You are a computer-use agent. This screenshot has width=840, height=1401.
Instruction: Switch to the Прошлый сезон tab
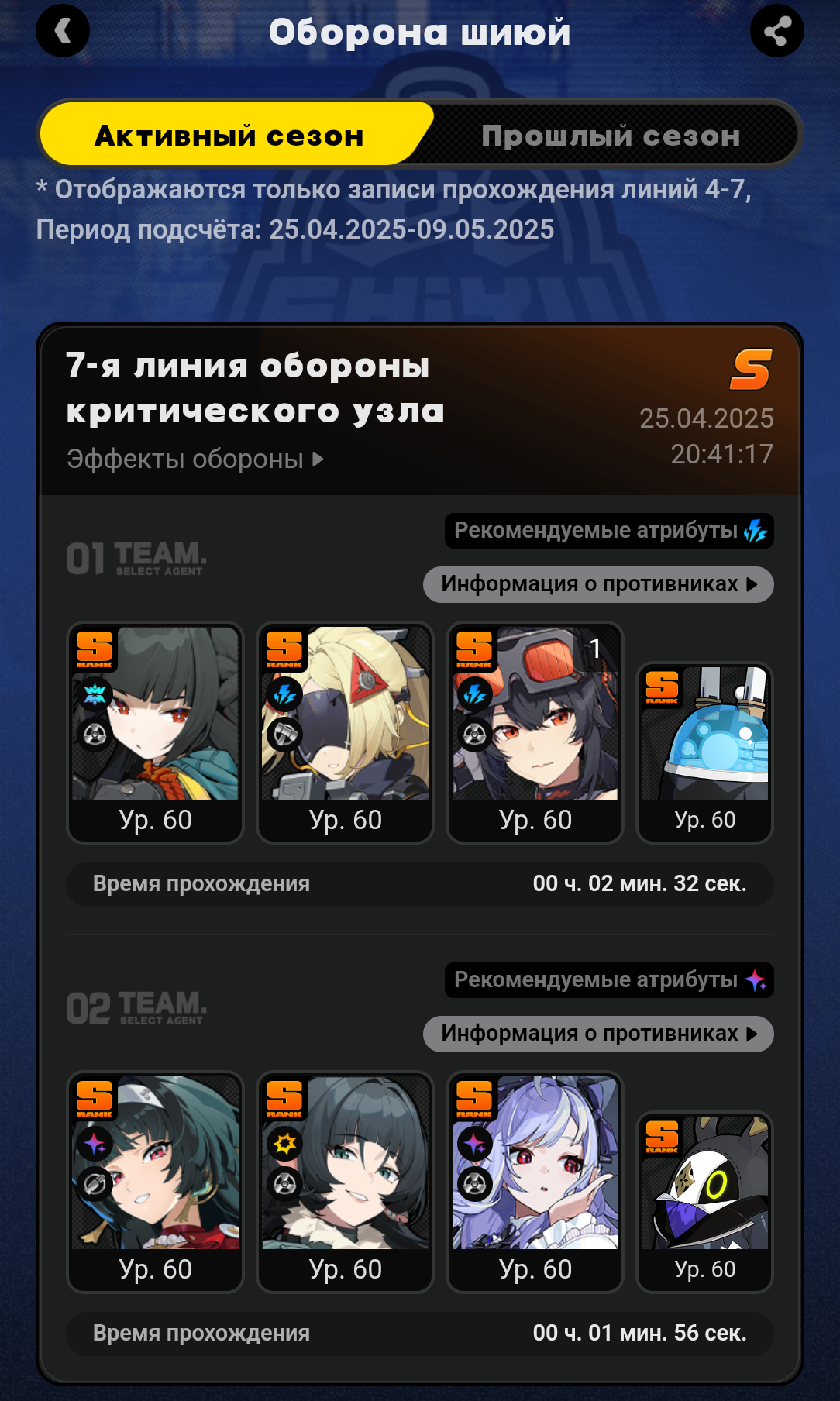[611, 135]
